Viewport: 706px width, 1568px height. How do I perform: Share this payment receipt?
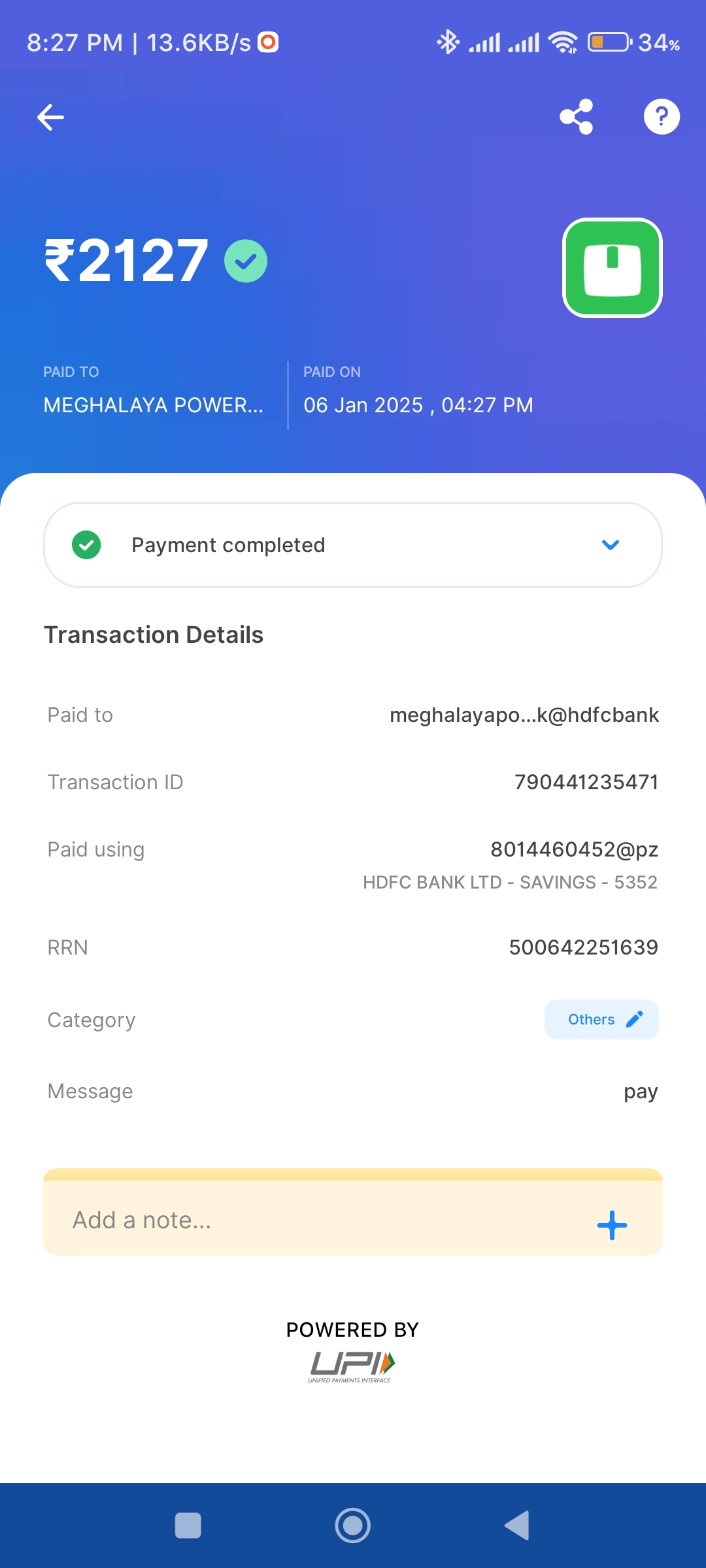577,117
